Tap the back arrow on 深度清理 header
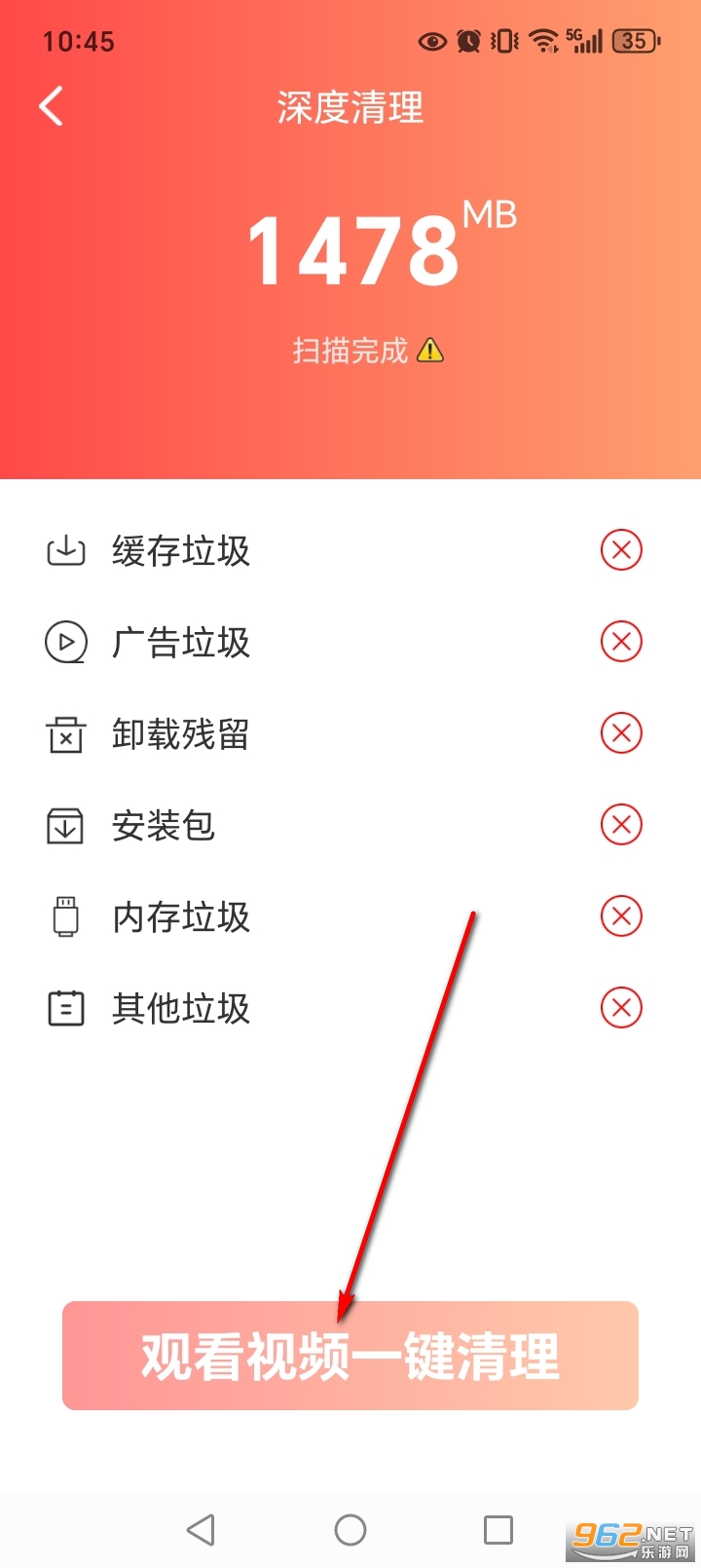The image size is (701, 1568). pos(51,107)
